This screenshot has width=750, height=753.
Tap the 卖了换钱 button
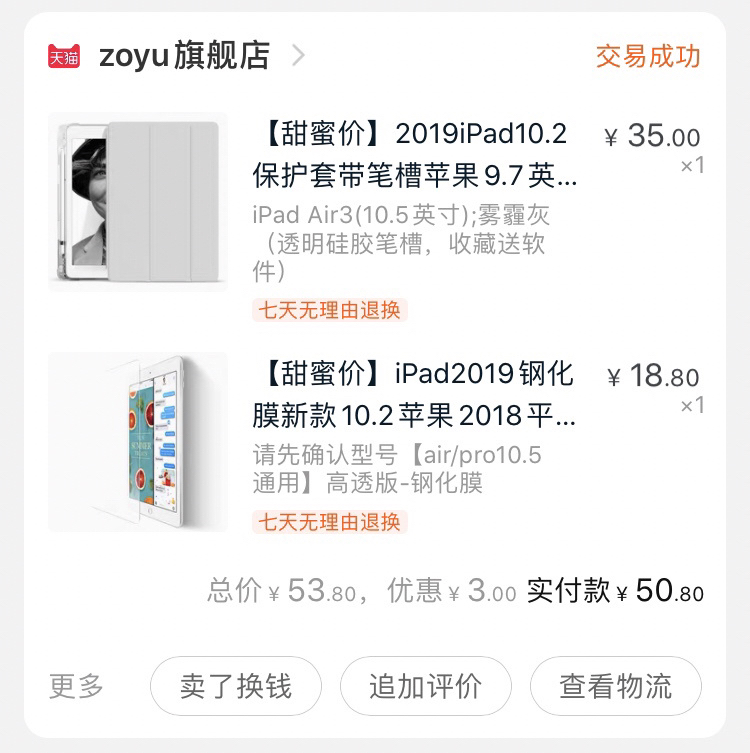coord(236,686)
